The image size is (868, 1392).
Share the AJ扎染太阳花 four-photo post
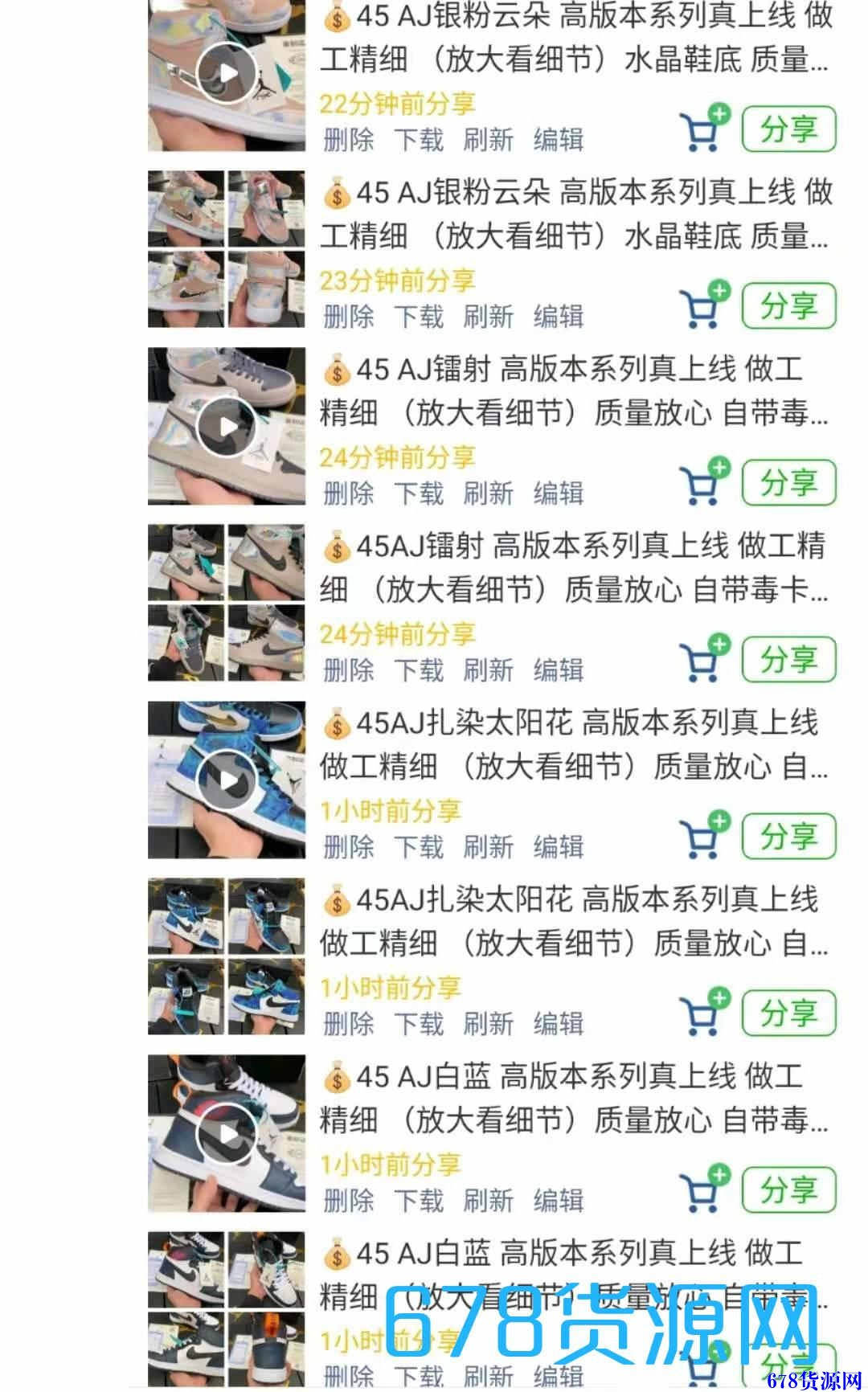click(788, 1013)
